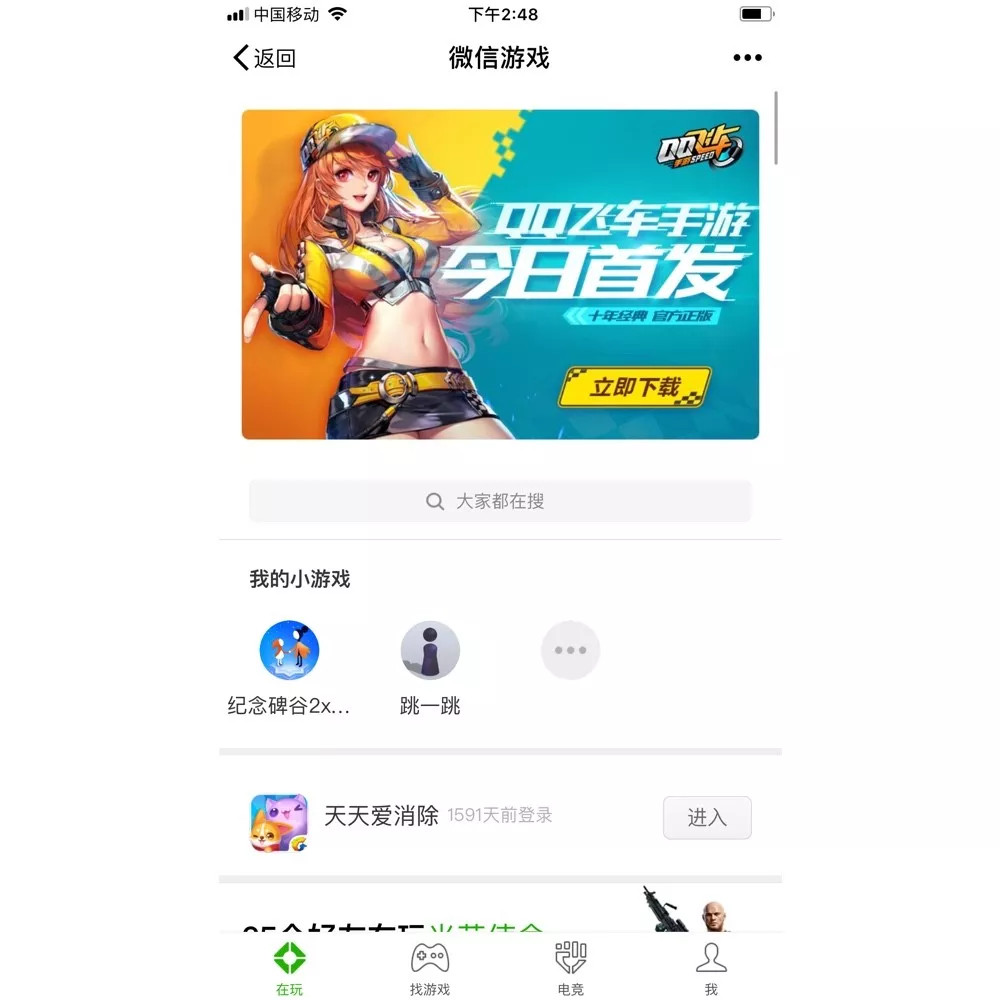Switch to the 电竞 tab

click(571, 967)
